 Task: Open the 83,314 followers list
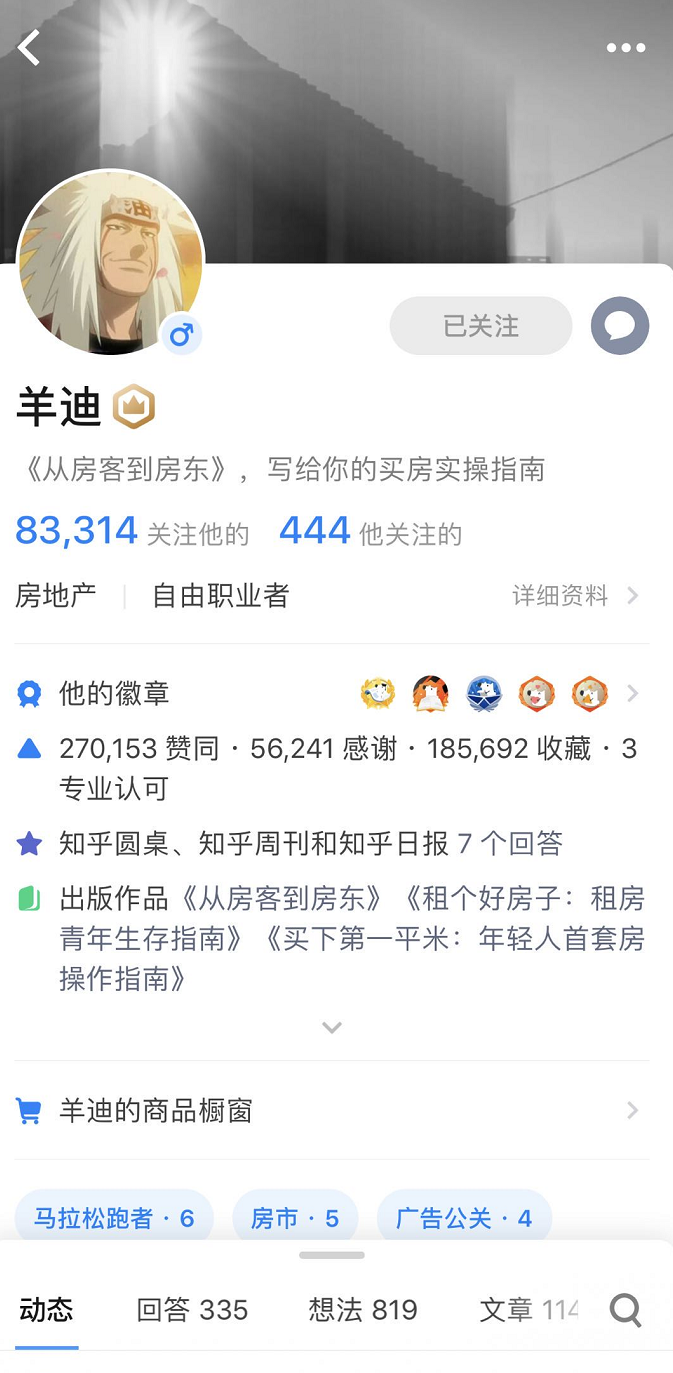[131, 532]
